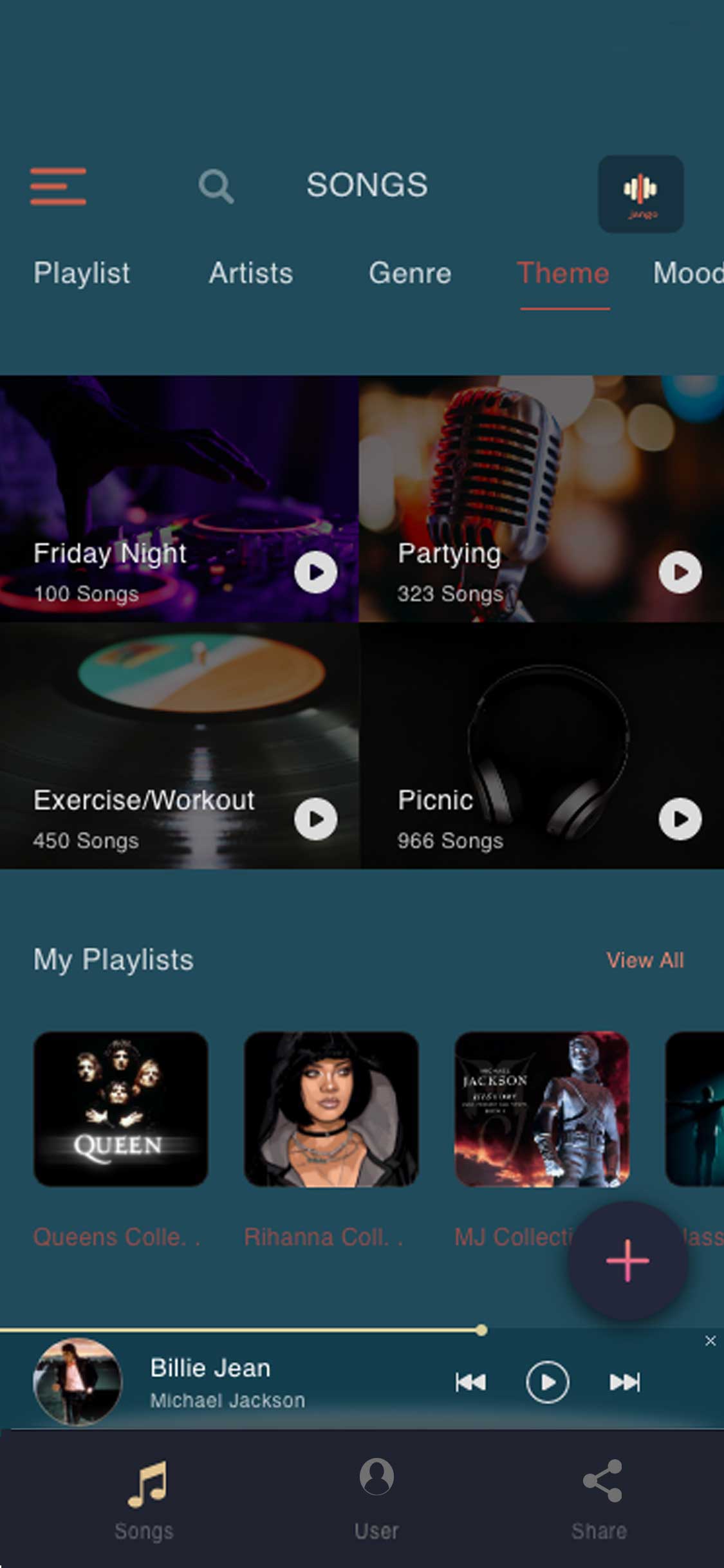The image size is (724, 1568).
Task: Open the Jango app logo icon
Action: [x=641, y=194]
